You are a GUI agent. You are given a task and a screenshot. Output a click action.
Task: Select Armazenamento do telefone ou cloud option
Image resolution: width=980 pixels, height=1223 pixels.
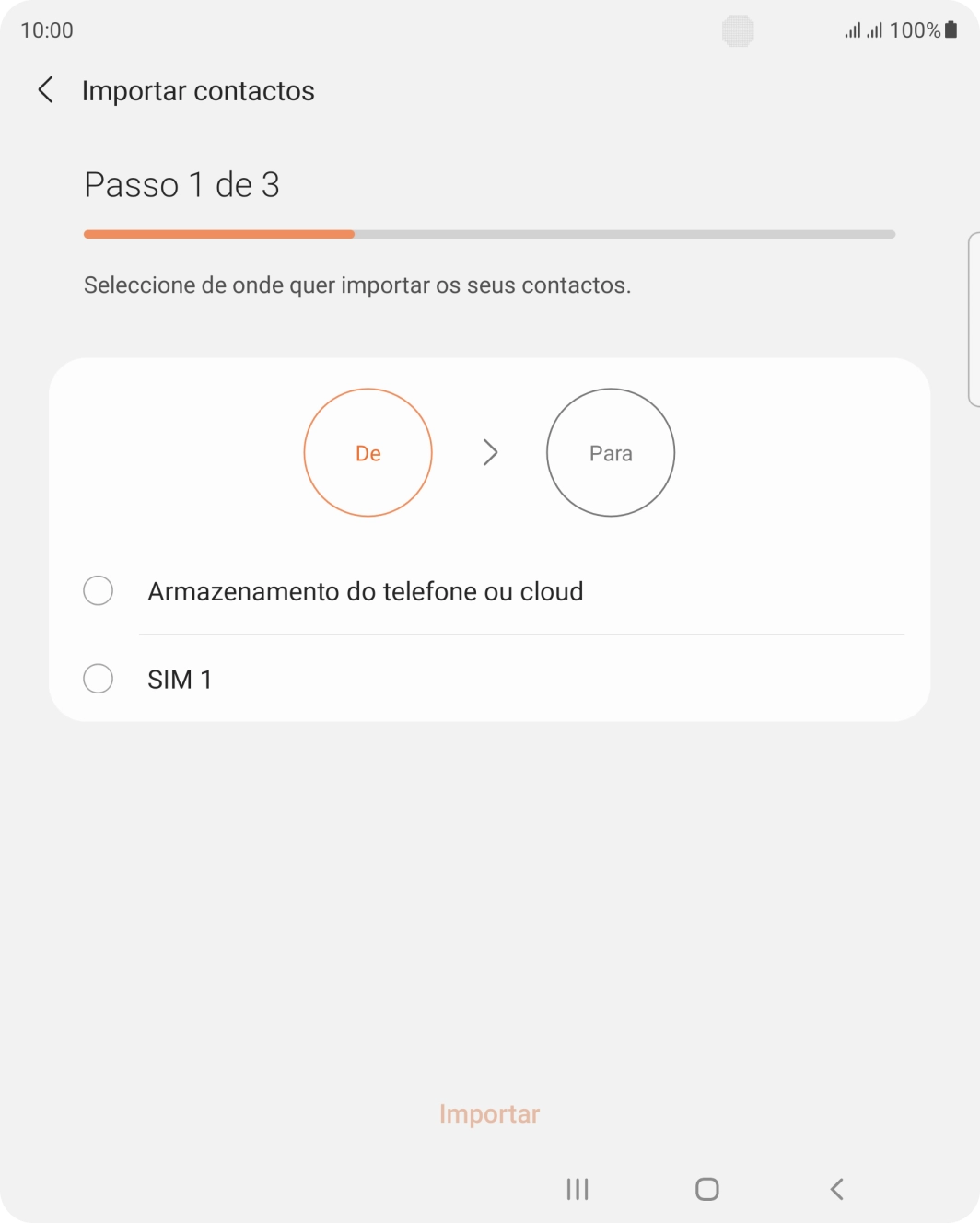tap(366, 590)
